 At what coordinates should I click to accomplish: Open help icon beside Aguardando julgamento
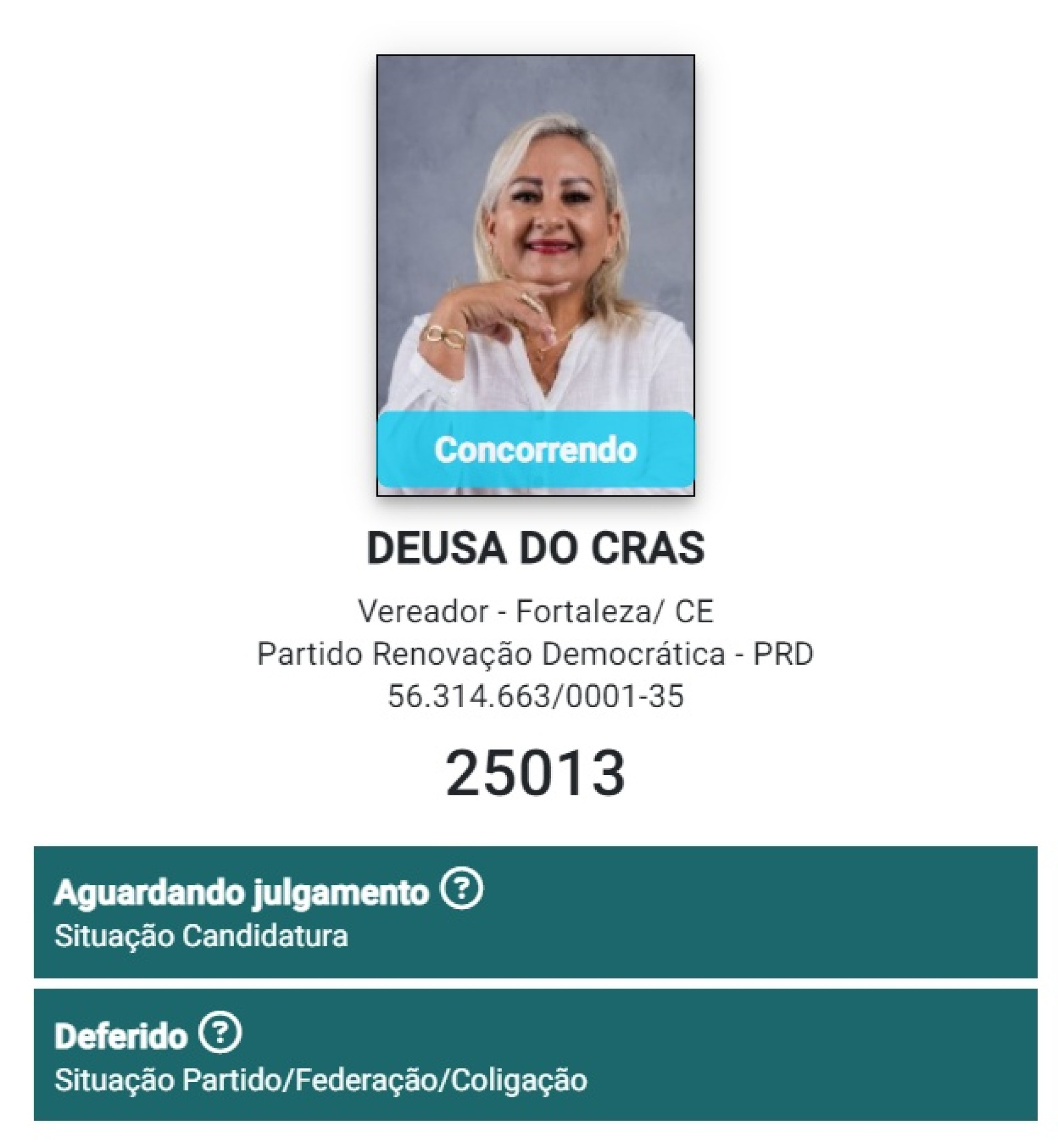pyautogui.click(x=461, y=889)
